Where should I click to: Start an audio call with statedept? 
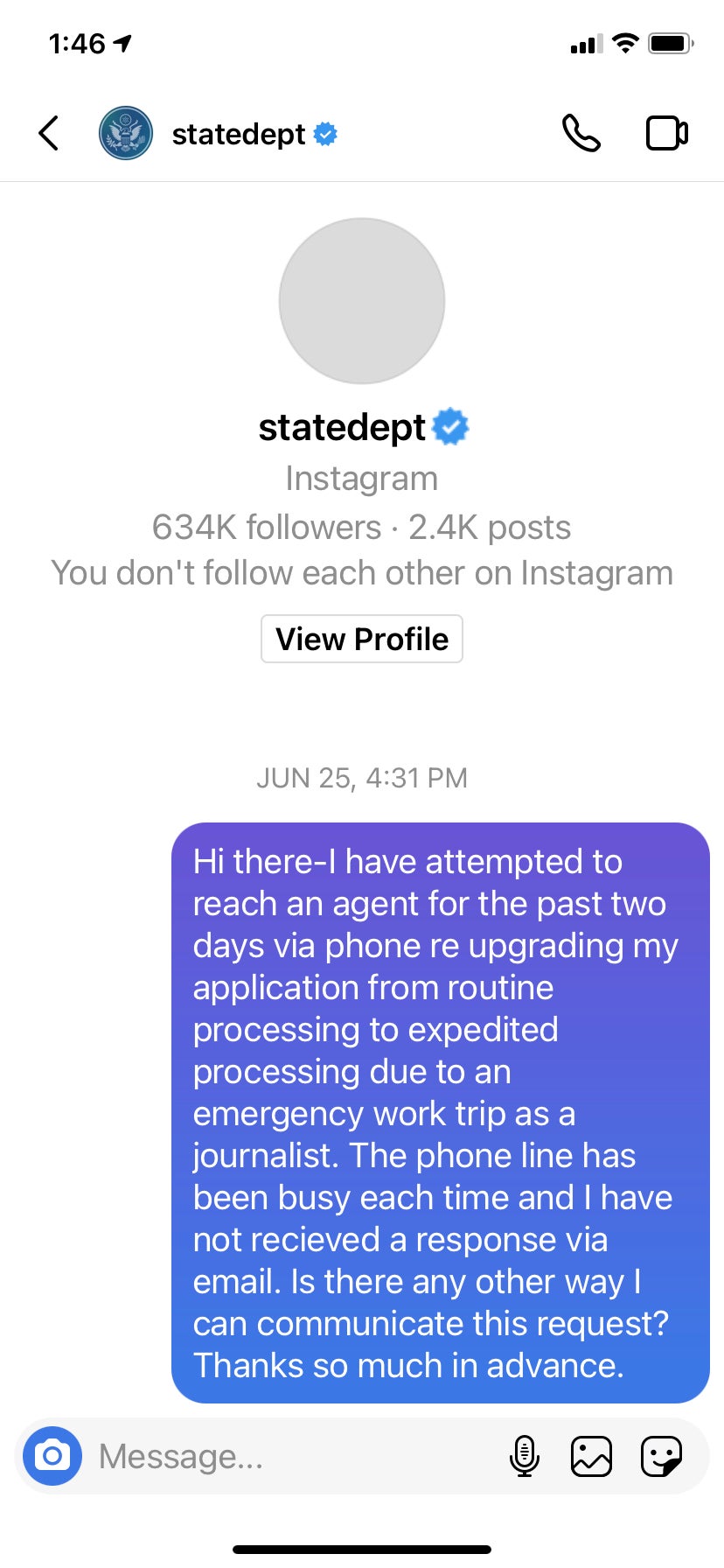tap(581, 133)
